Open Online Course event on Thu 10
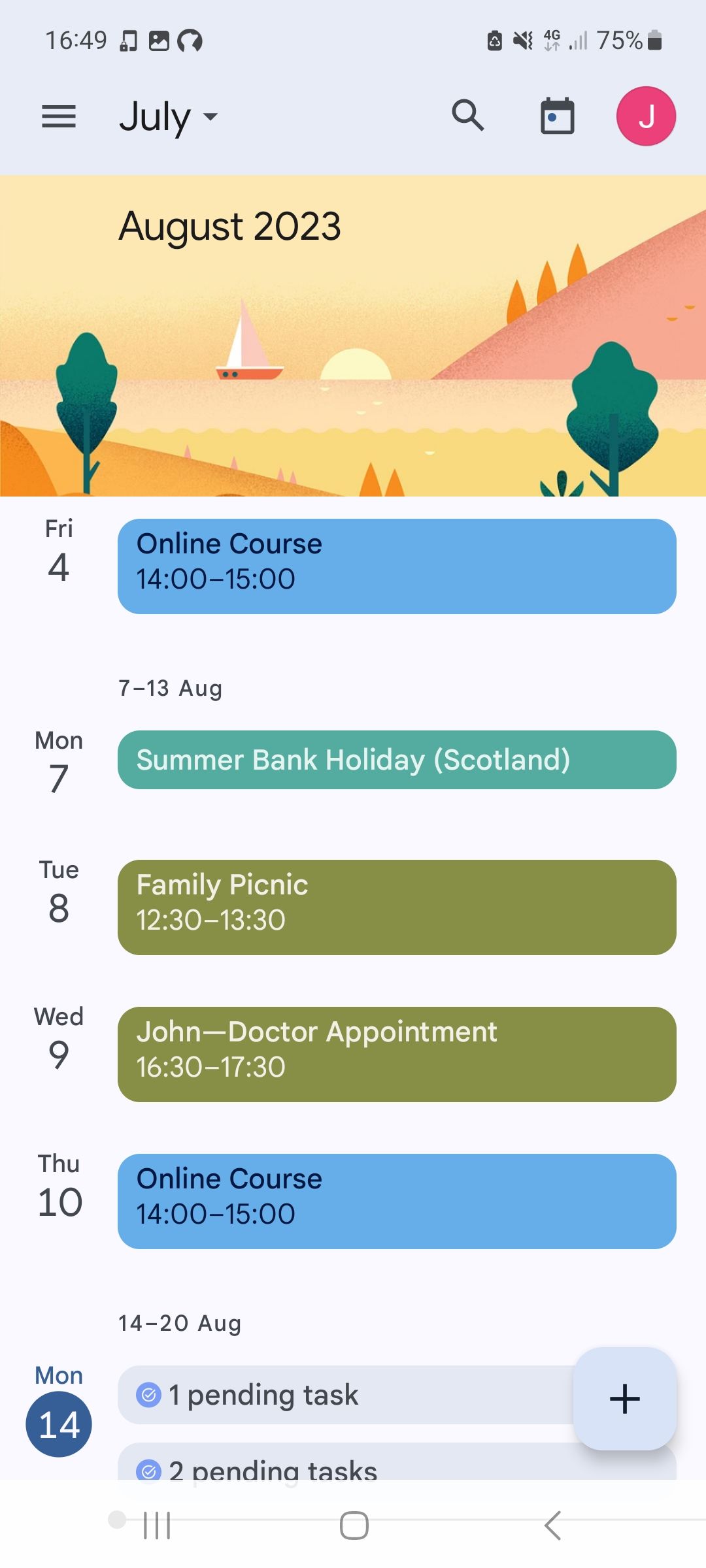 coord(396,1201)
